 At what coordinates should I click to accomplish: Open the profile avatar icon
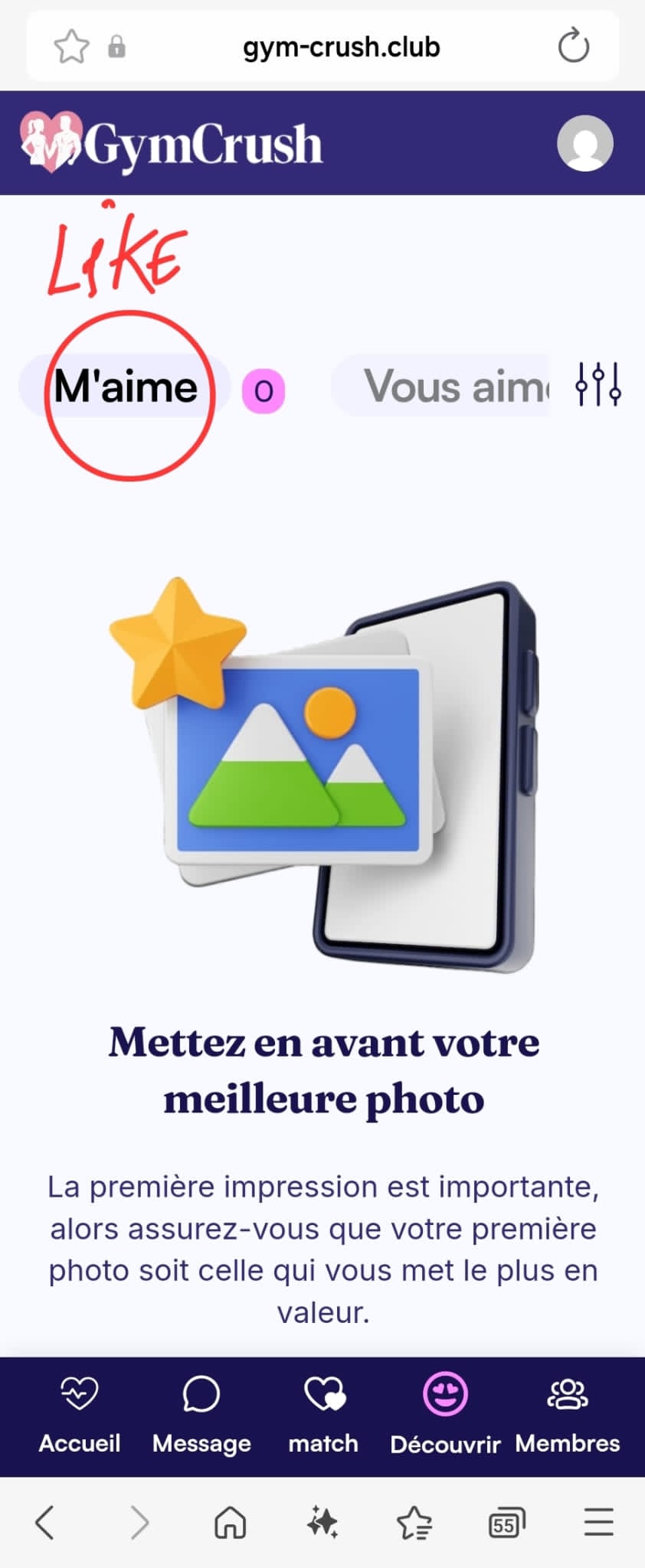[x=584, y=143]
